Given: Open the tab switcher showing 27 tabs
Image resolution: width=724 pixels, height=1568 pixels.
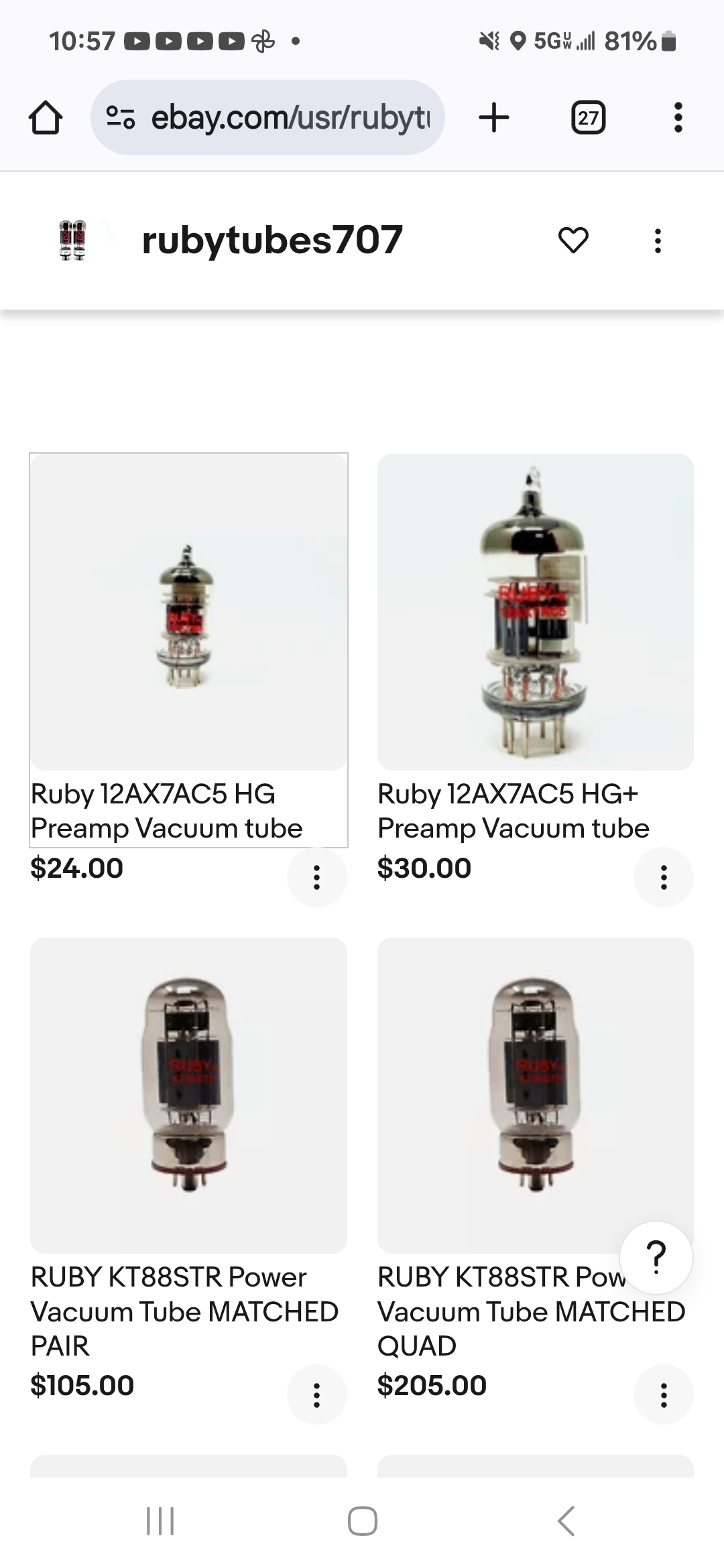Looking at the screenshot, I should point(588,118).
